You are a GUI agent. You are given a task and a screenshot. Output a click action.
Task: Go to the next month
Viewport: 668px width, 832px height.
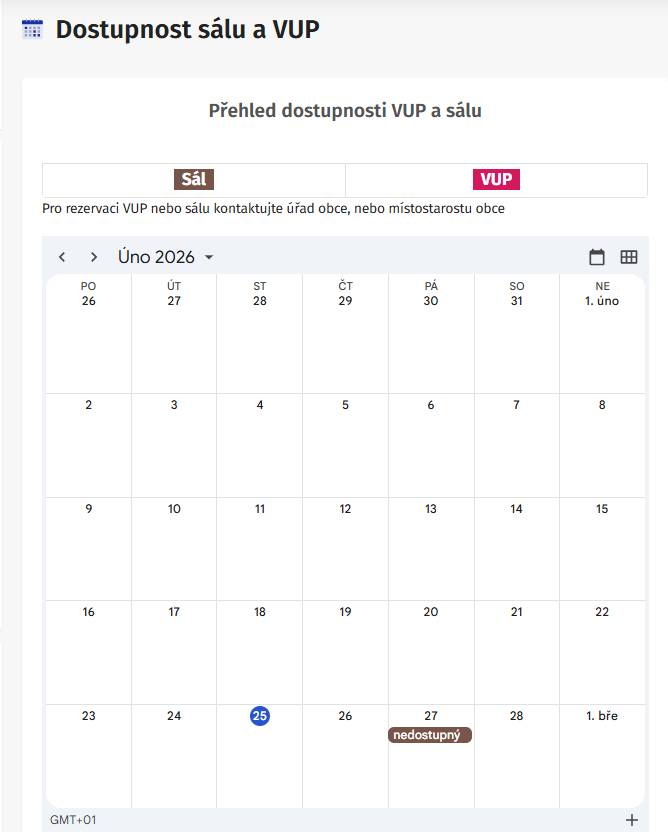(x=94, y=257)
